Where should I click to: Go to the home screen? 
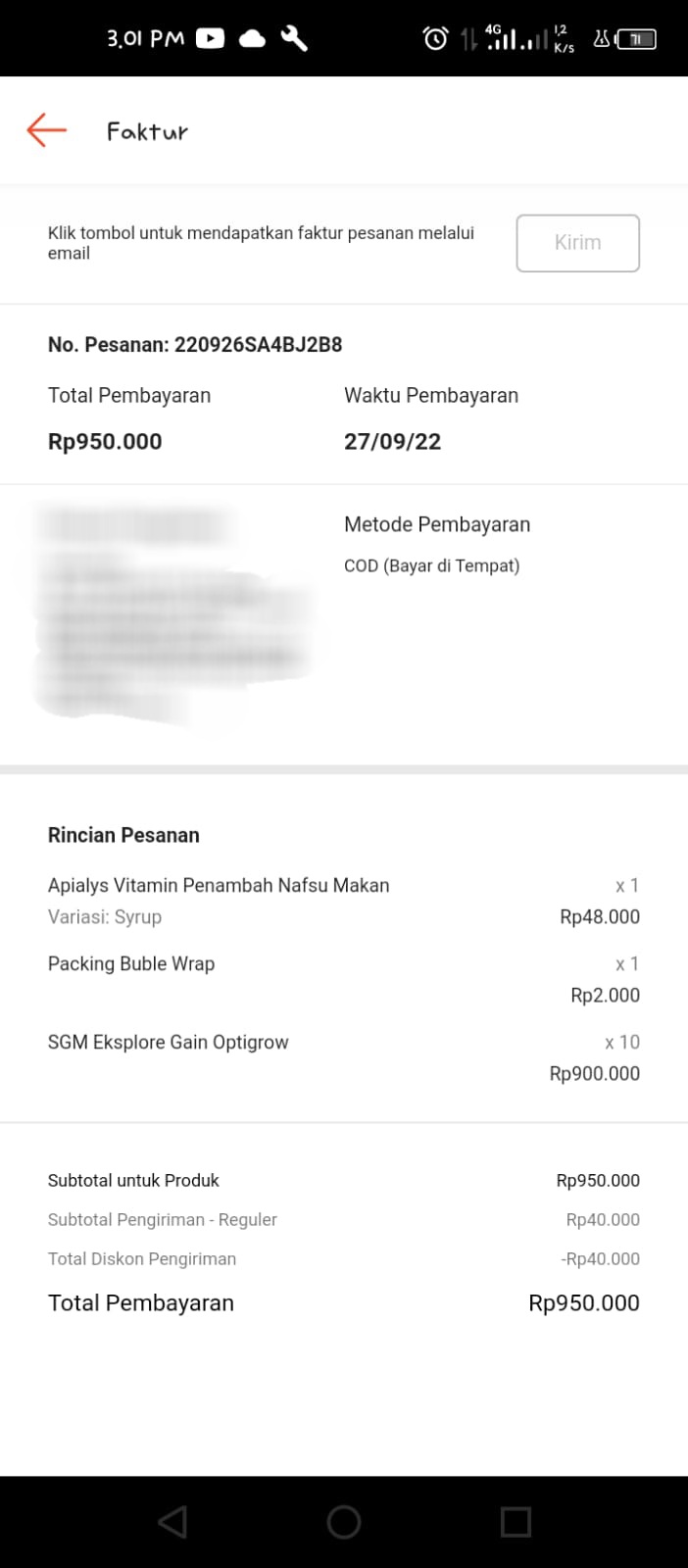coord(344,1522)
